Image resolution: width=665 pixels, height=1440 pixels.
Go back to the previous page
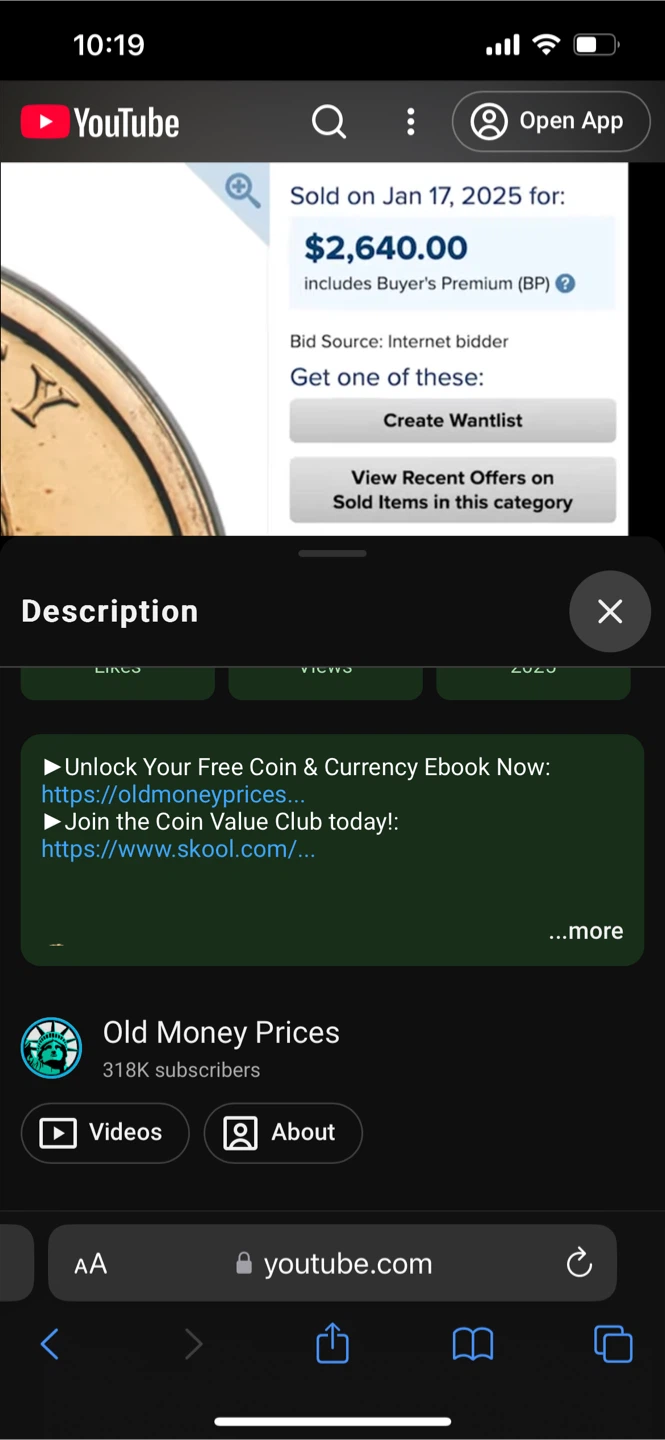(50, 1344)
